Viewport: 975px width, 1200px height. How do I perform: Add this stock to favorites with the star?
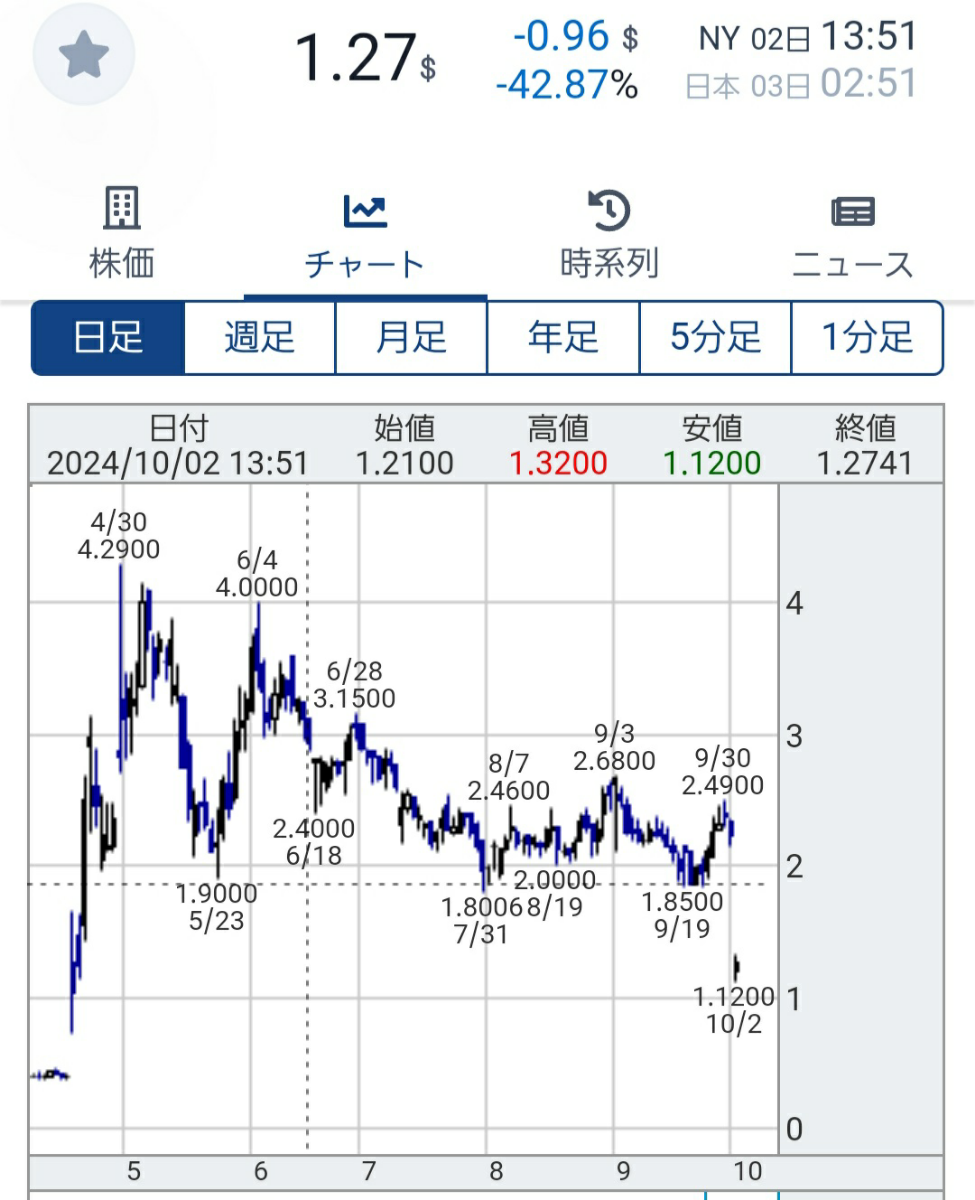coord(83,56)
